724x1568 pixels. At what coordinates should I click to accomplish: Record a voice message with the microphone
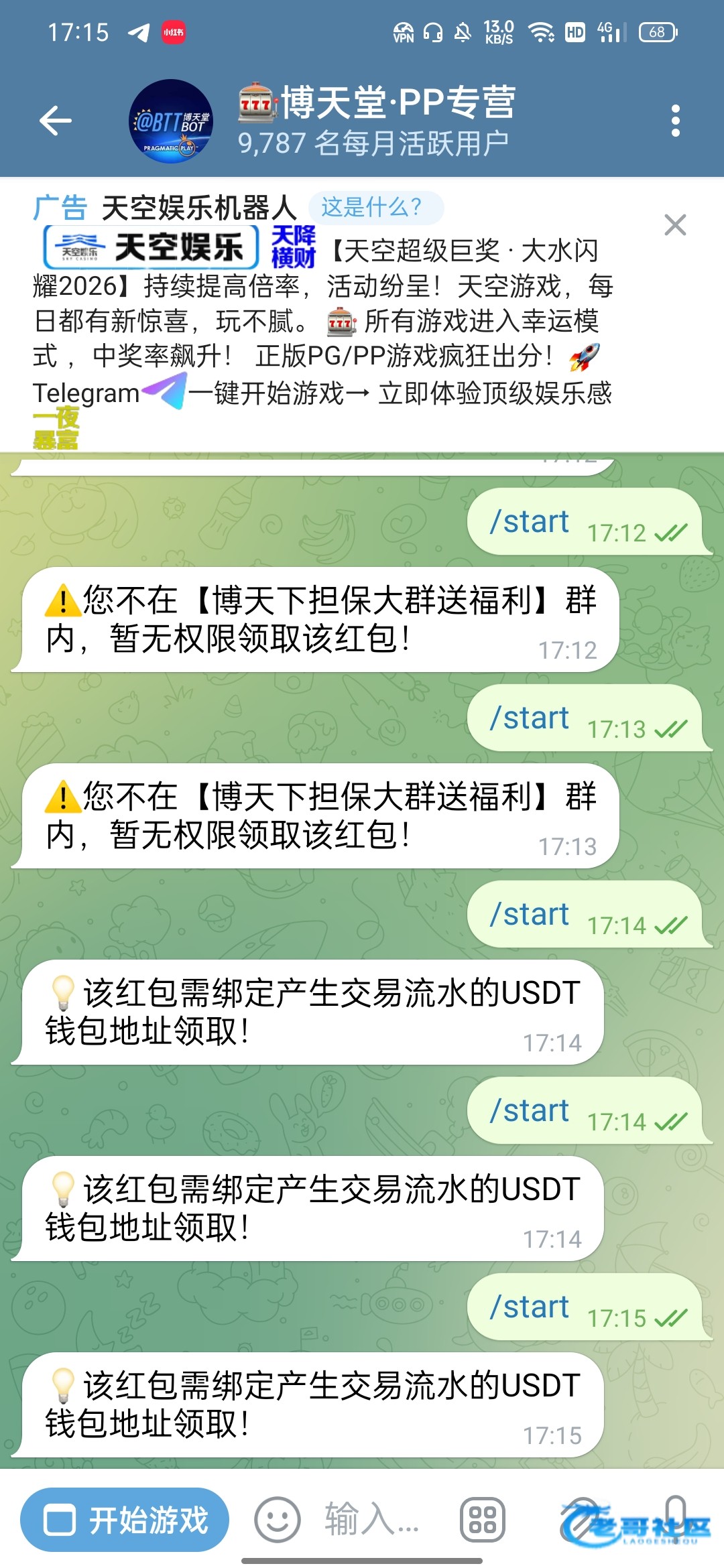676,1516
